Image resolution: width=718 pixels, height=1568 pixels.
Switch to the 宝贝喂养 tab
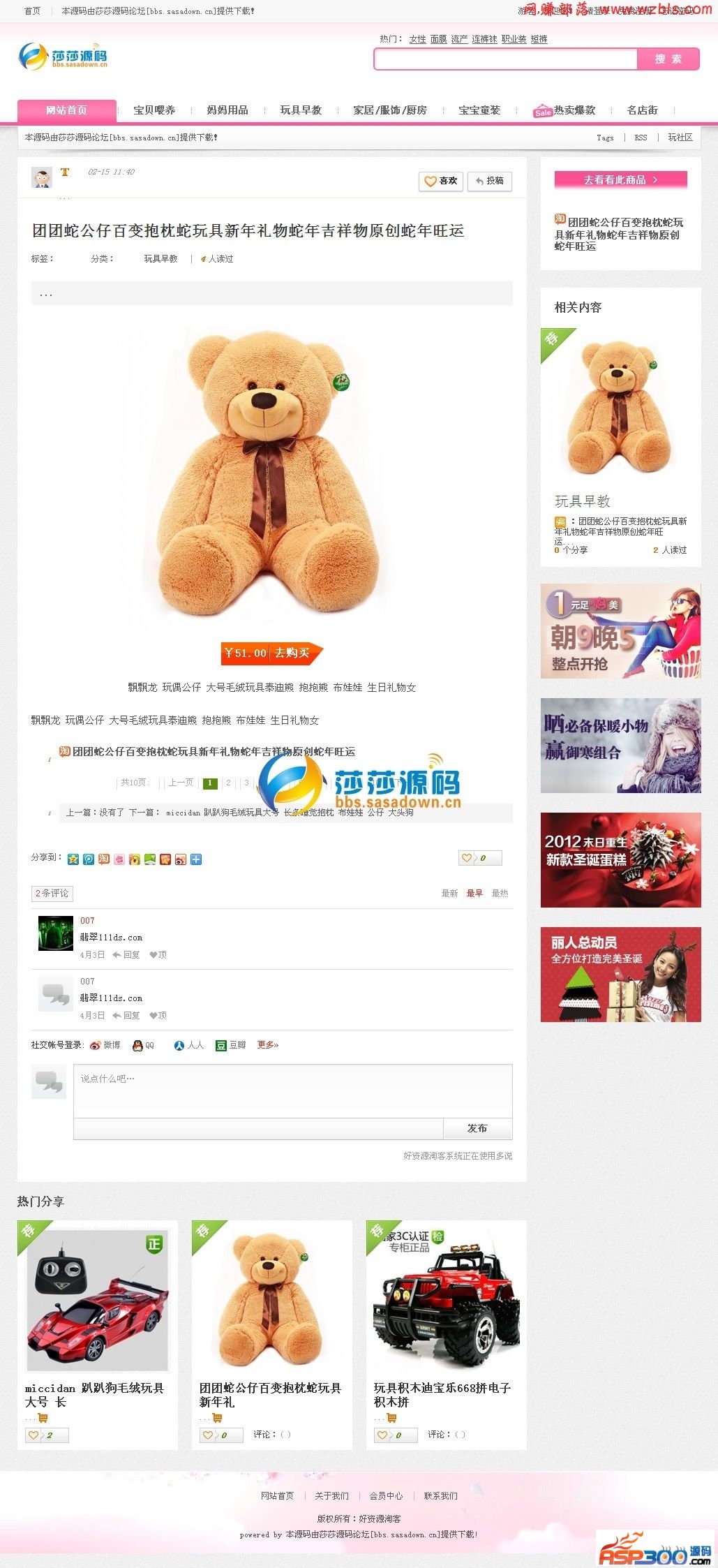pos(154,110)
